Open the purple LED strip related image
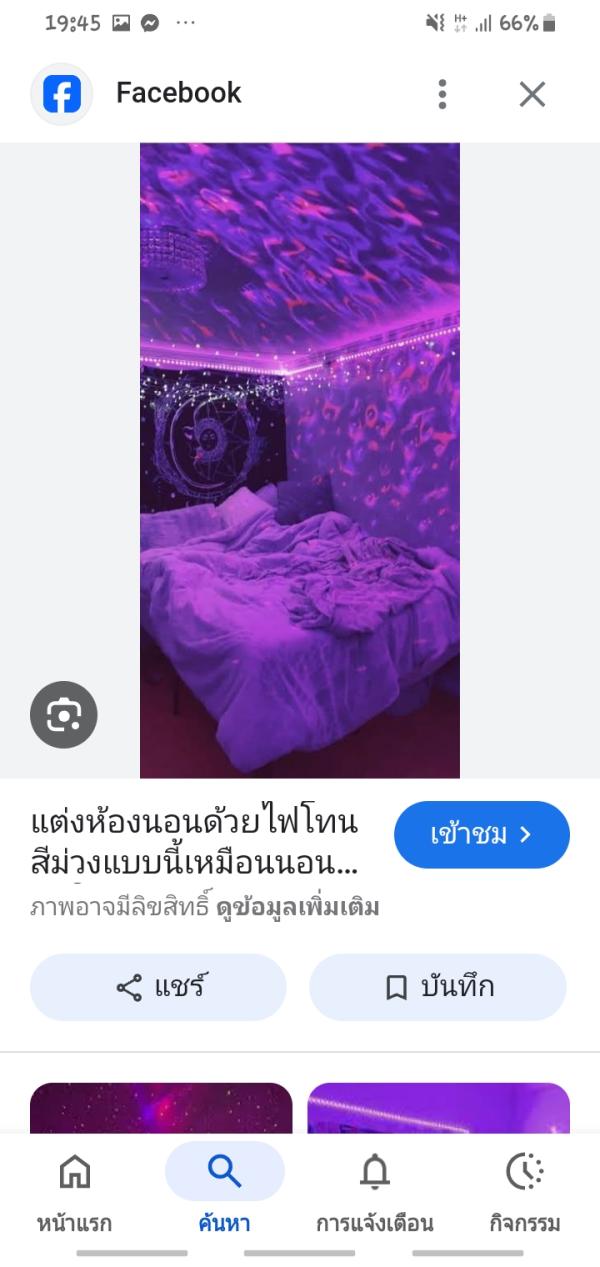600x1267 pixels. (438, 1108)
